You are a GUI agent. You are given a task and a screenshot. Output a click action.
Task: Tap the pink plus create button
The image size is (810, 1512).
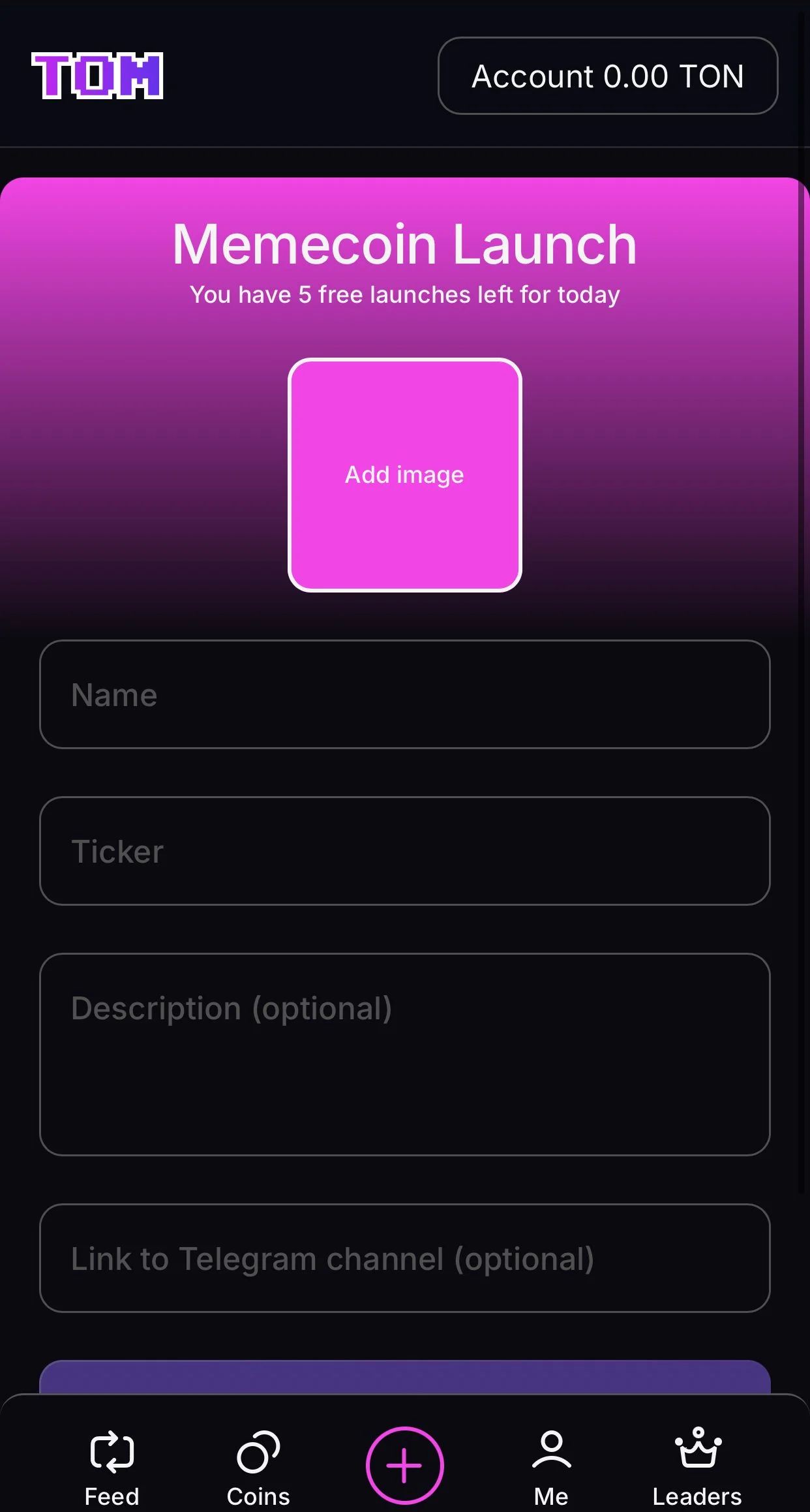[x=404, y=1465]
